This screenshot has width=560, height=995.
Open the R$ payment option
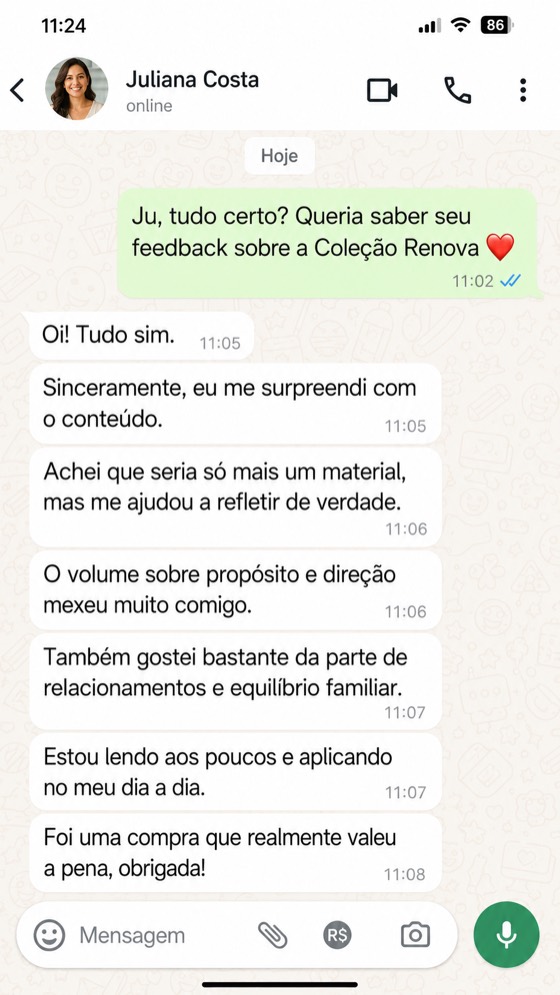337,935
